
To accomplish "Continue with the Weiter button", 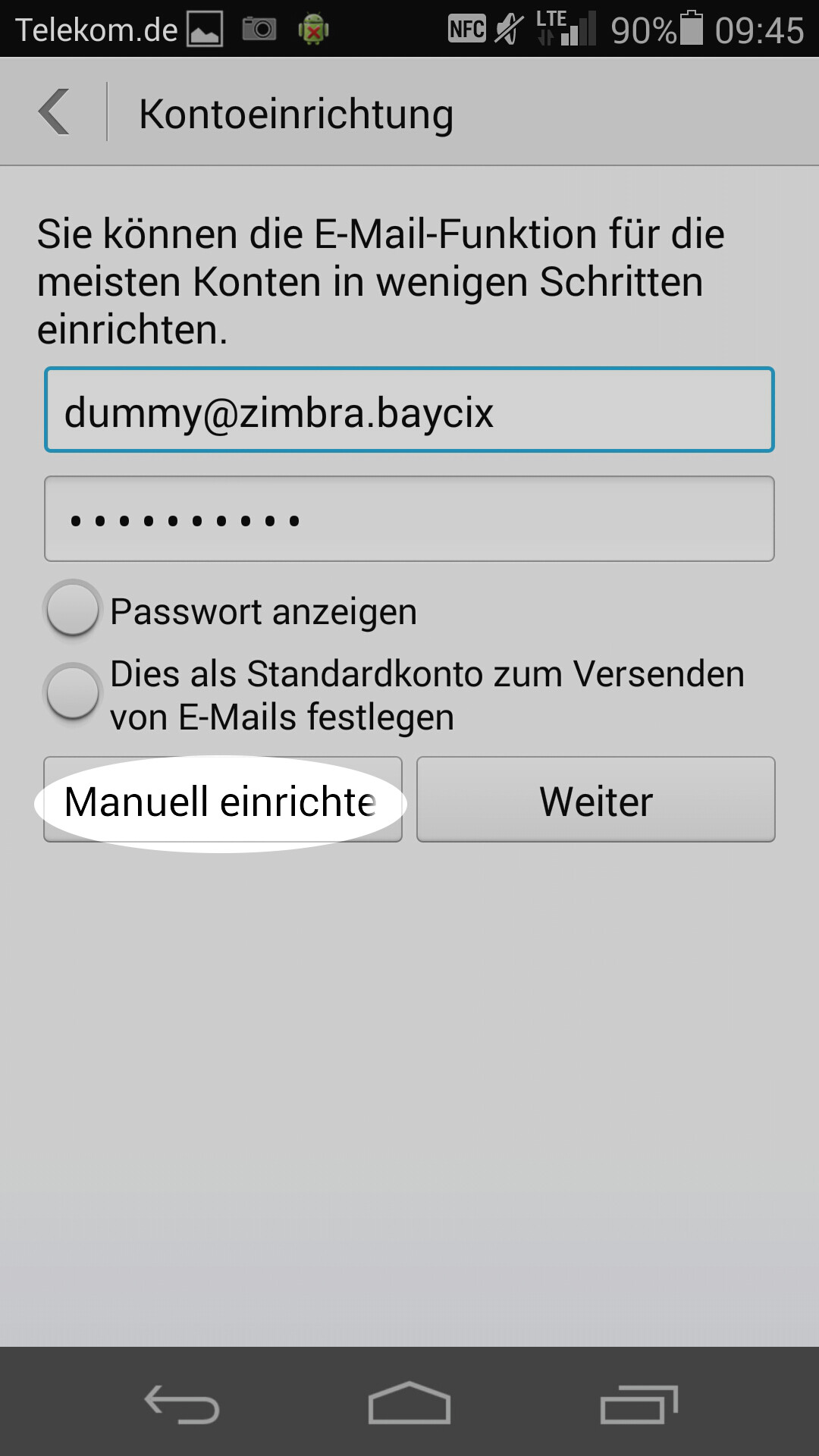I will [x=596, y=800].
